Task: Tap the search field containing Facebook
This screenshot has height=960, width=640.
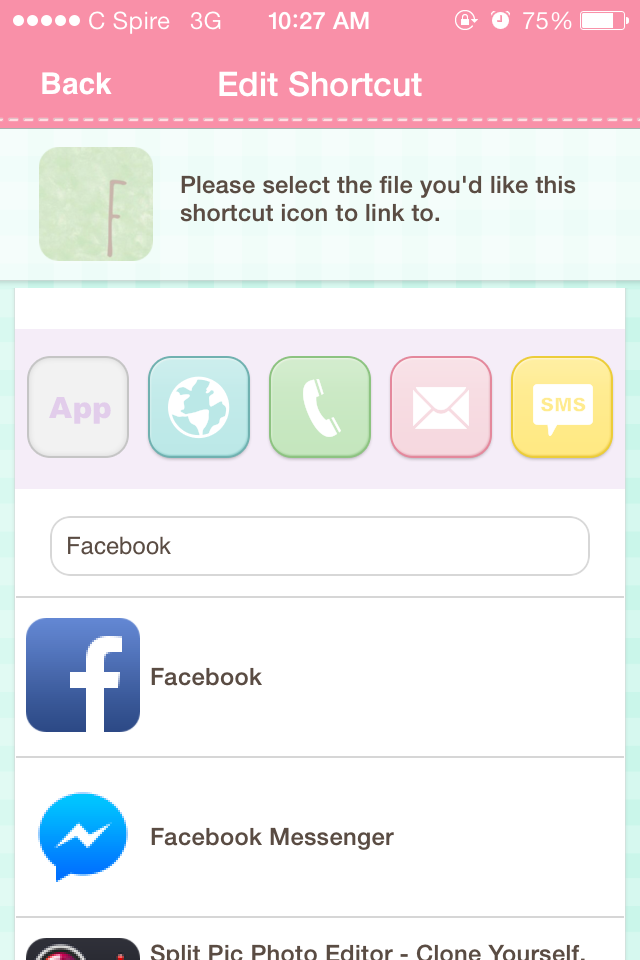Action: click(320, 546)
